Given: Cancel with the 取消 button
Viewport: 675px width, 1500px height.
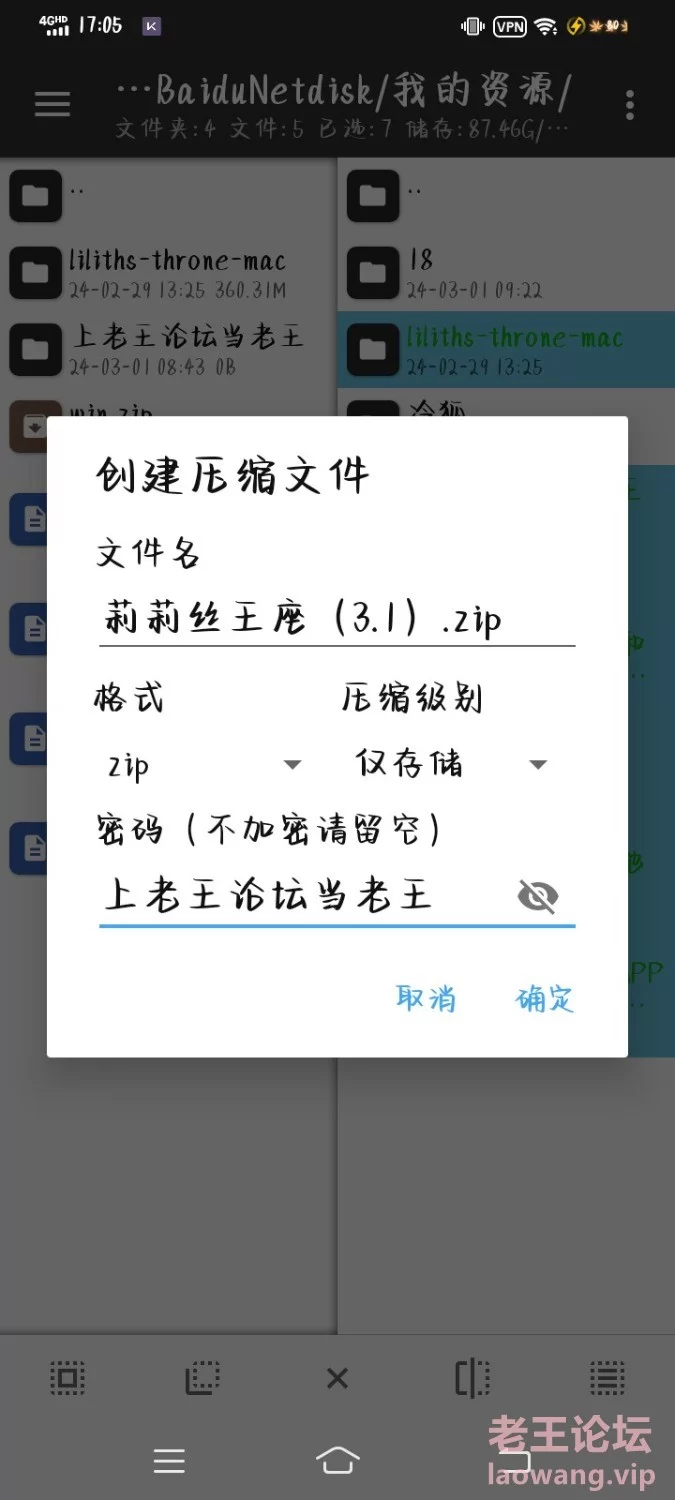Looking at the screenshot, I should pos(426,998).
